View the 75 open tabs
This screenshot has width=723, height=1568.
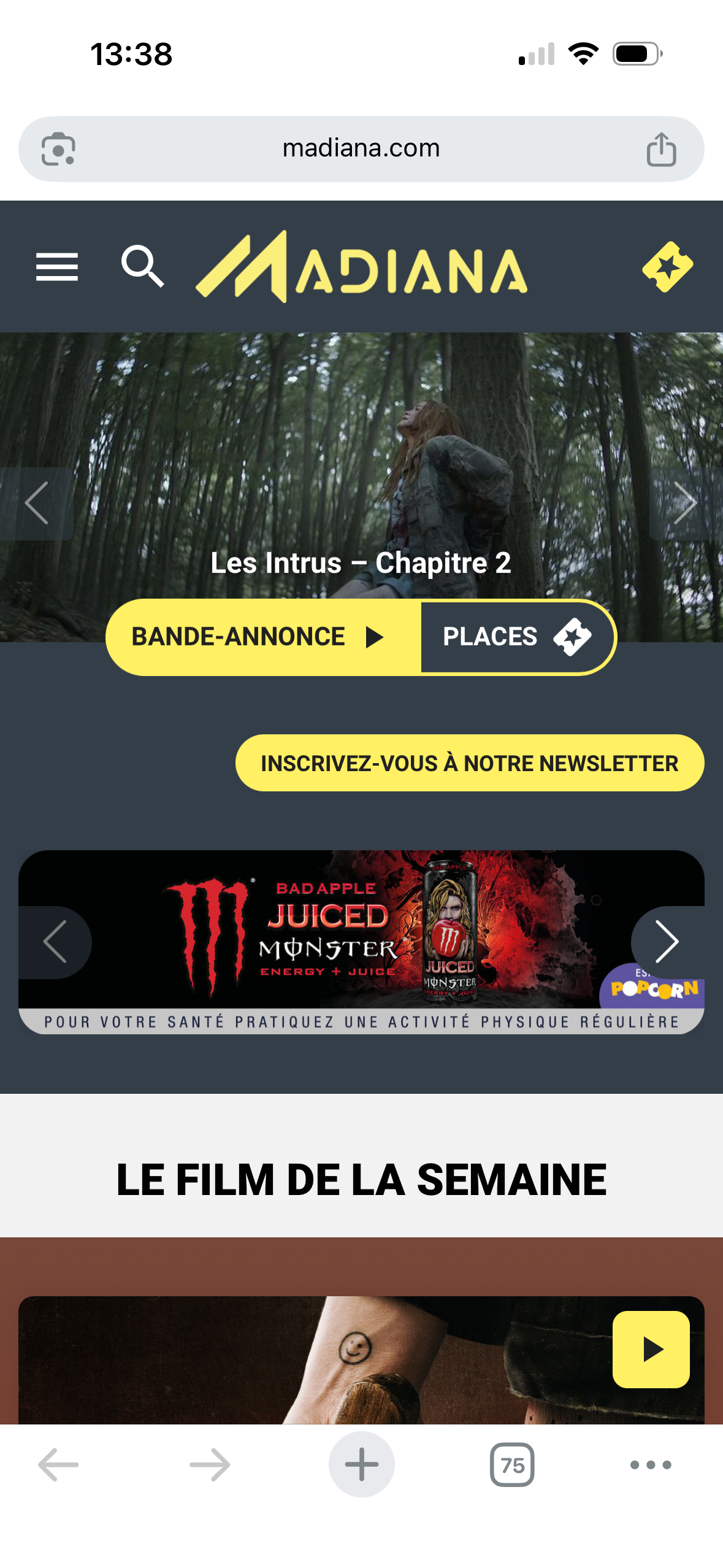512,1465
